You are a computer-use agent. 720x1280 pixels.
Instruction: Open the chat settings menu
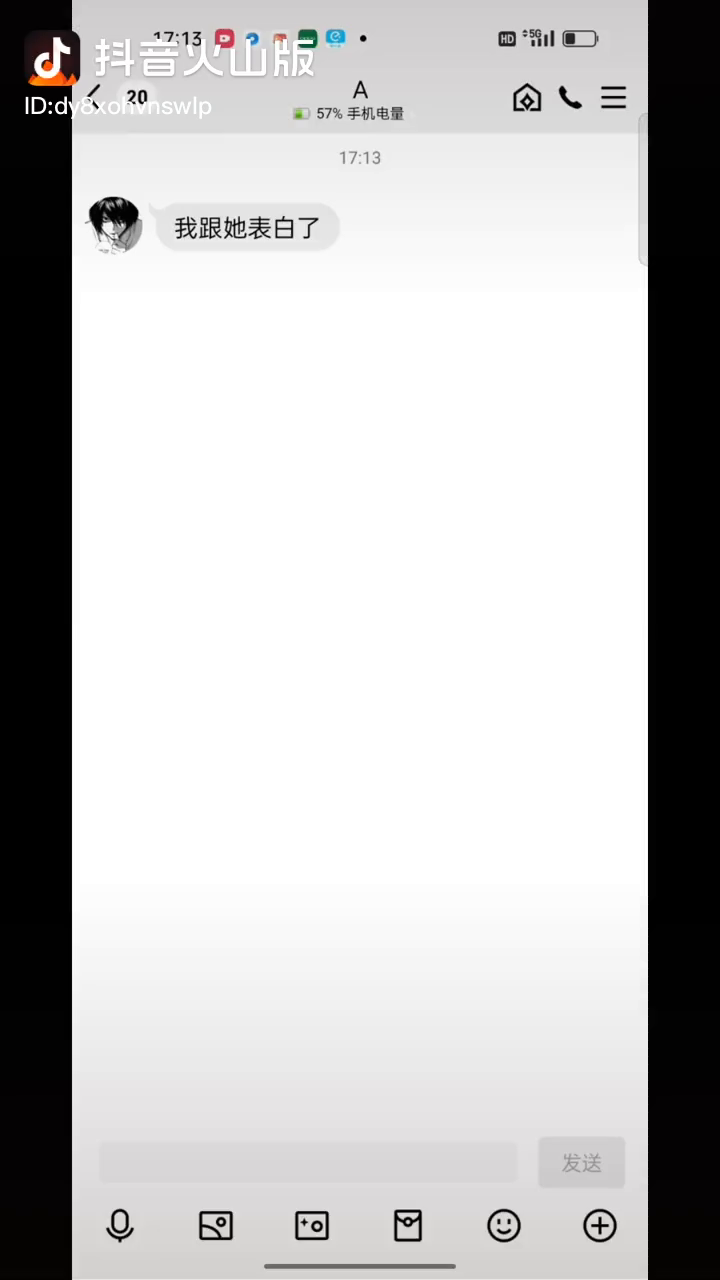tap(613, 98)
